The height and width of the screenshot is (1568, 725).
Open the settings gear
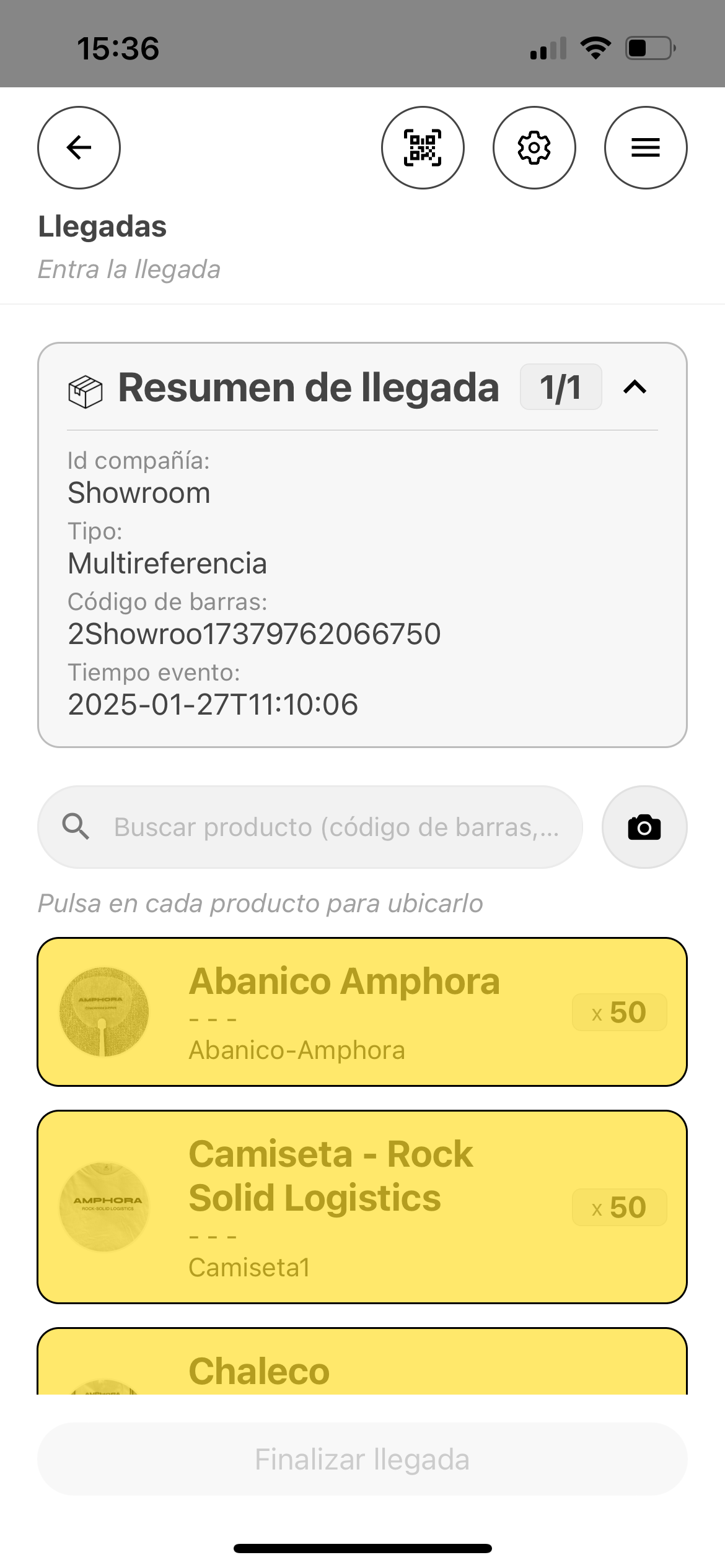(x=534, y=147)
